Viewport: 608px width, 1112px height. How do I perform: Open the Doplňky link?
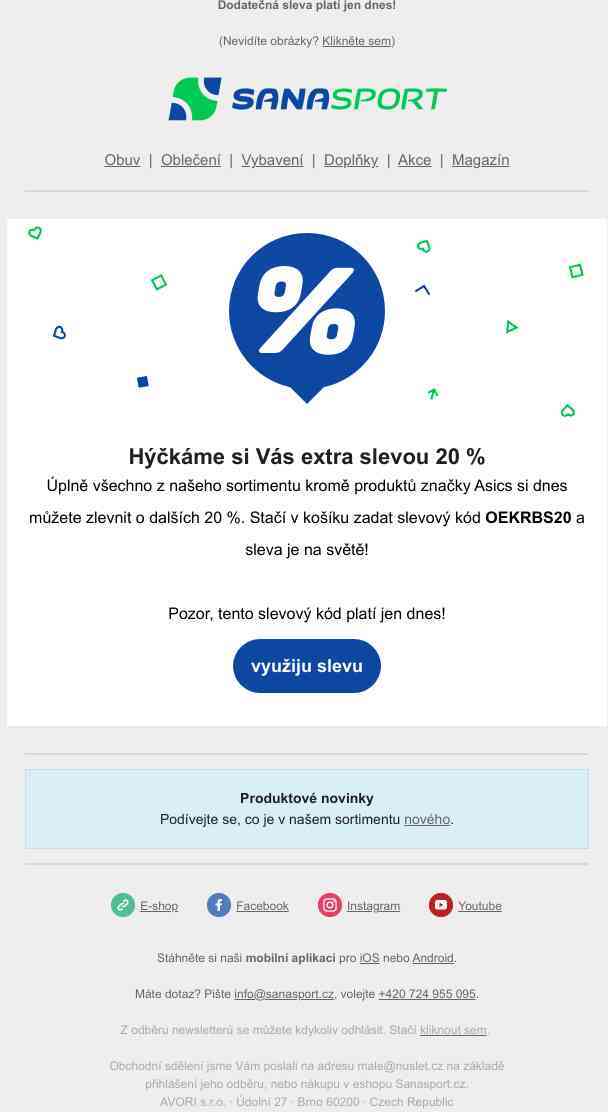click(351, 160)
